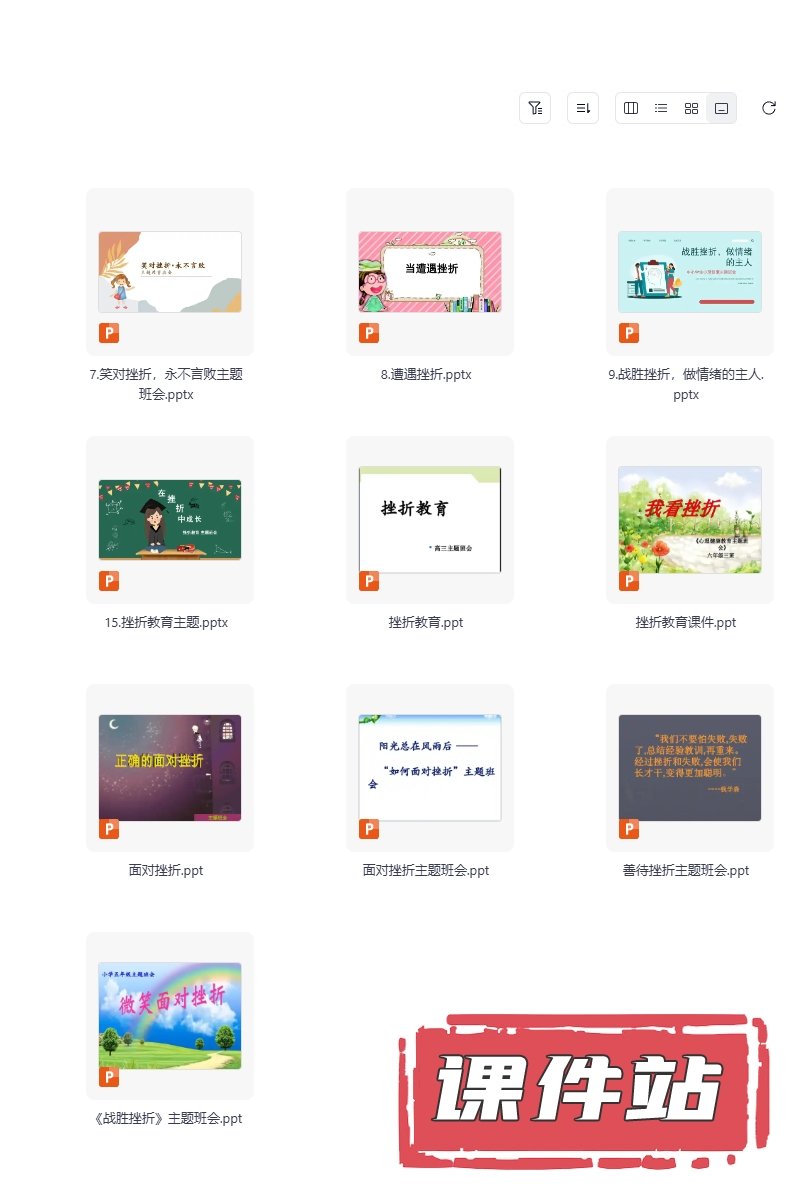This screenshot has width=800, height=1200.
Task: Open the sort order menu
Action: pos(583,108)
